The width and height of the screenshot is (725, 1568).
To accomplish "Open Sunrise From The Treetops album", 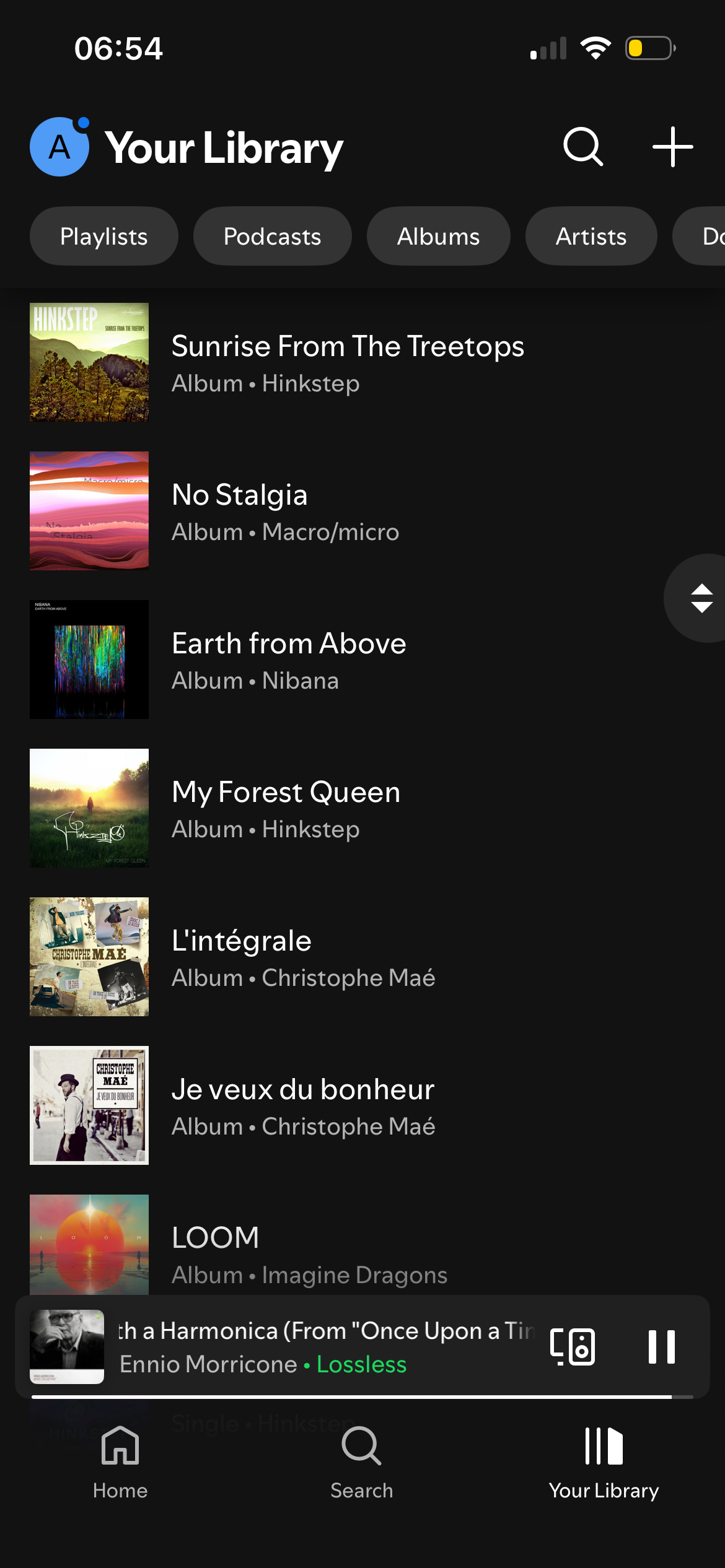I will 347,363.
